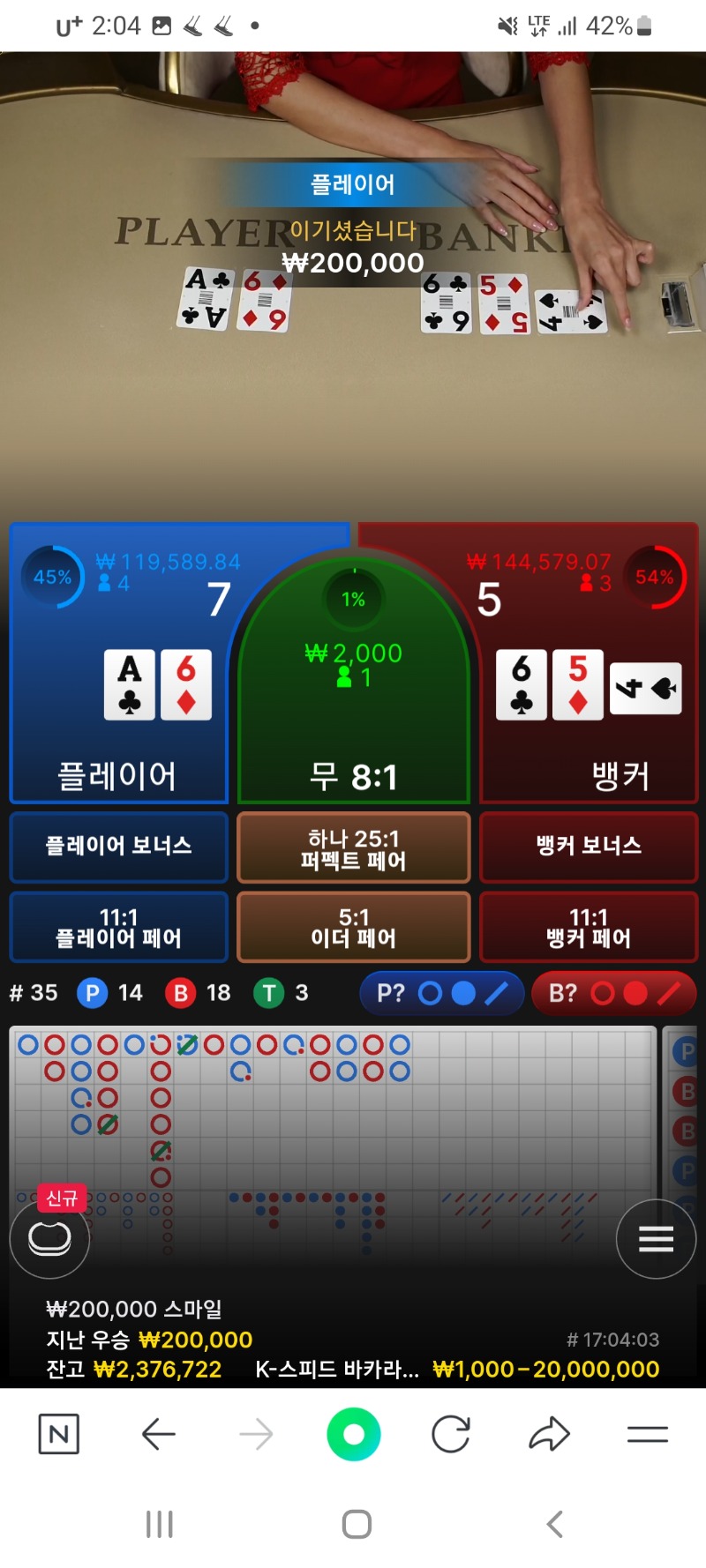Select the 퍼펙트 페어 25:1 bet
706x1568 pixels.
pyautogui.click(x=353, y=848)
